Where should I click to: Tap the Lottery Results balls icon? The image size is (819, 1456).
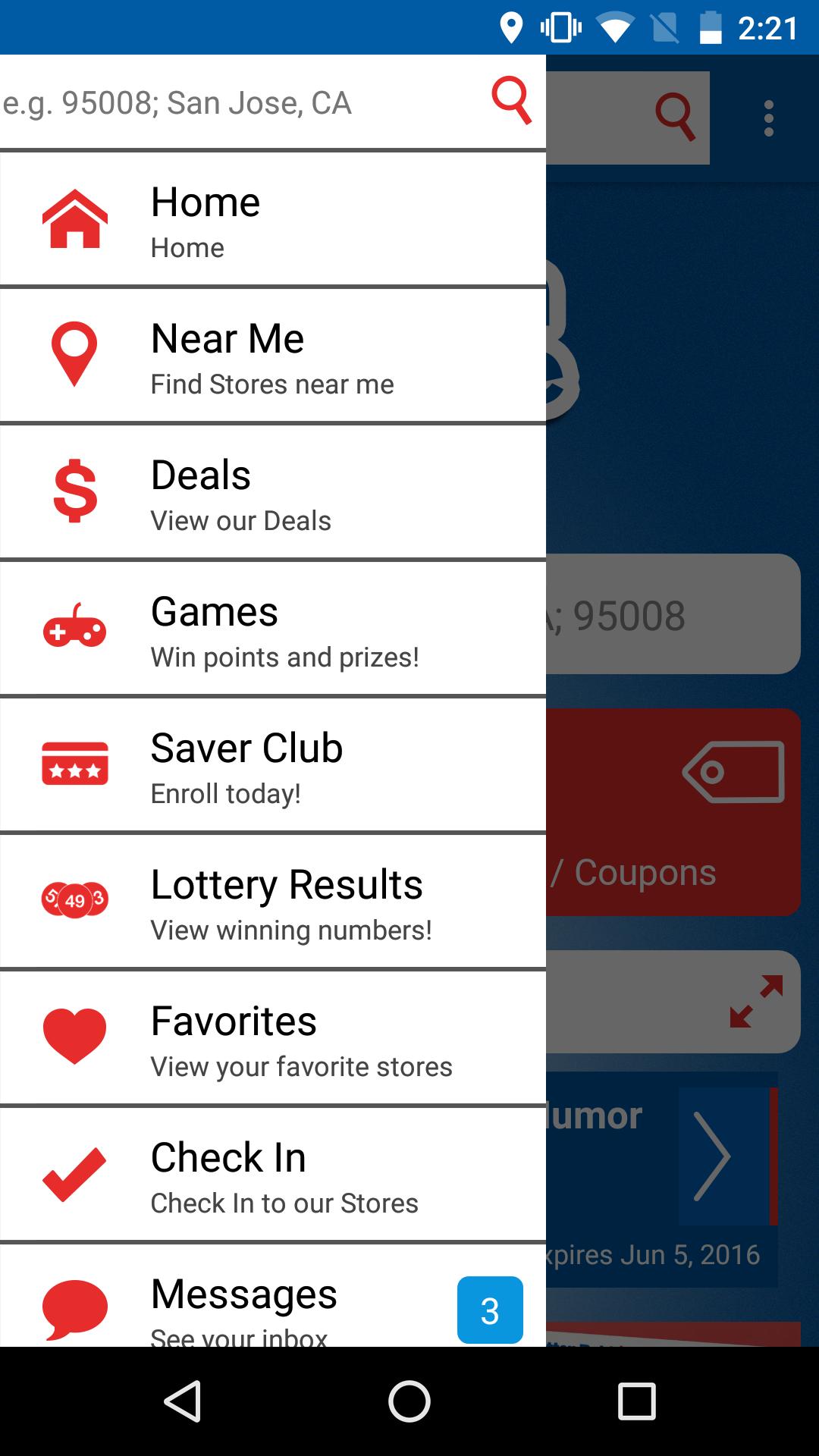[x=74, y=902]
